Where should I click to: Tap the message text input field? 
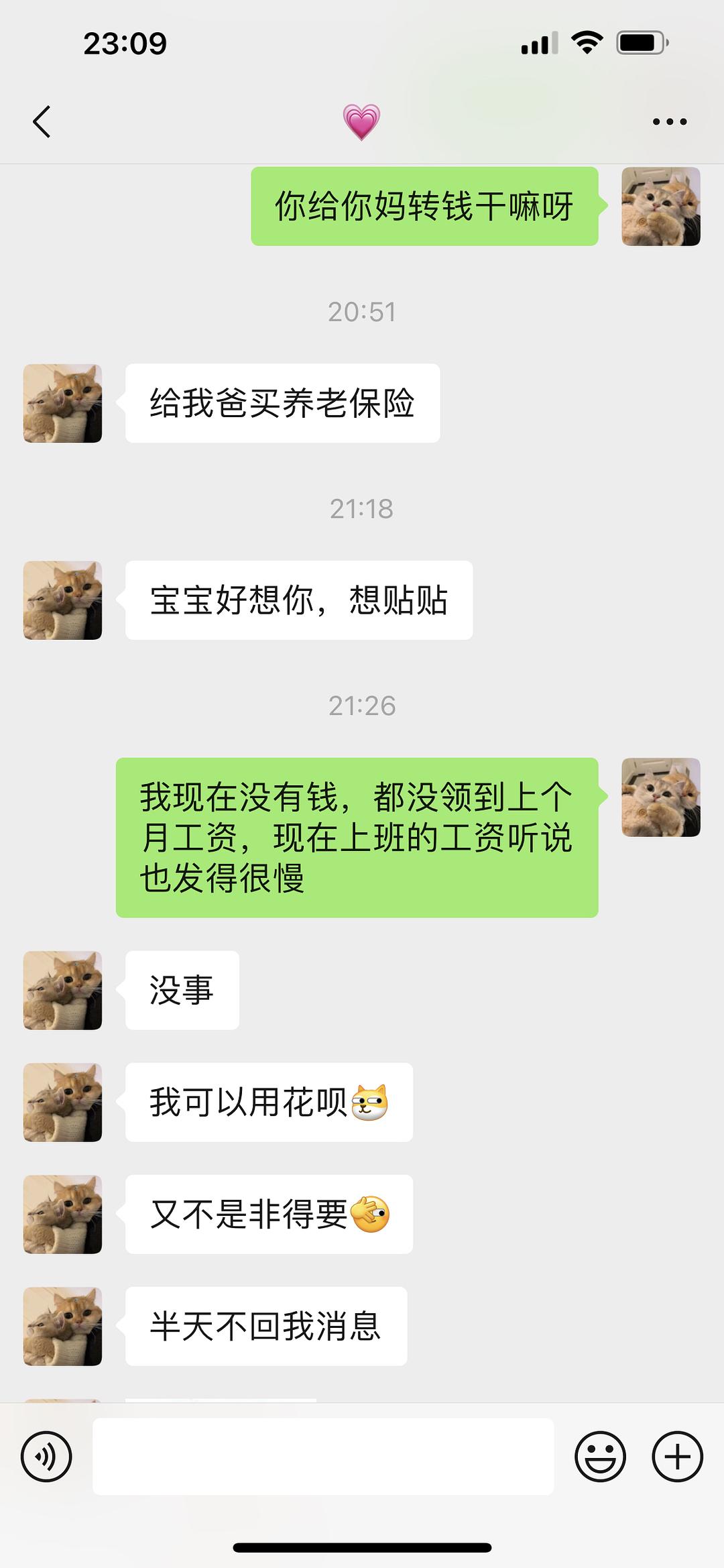(x=323, y=1456)
